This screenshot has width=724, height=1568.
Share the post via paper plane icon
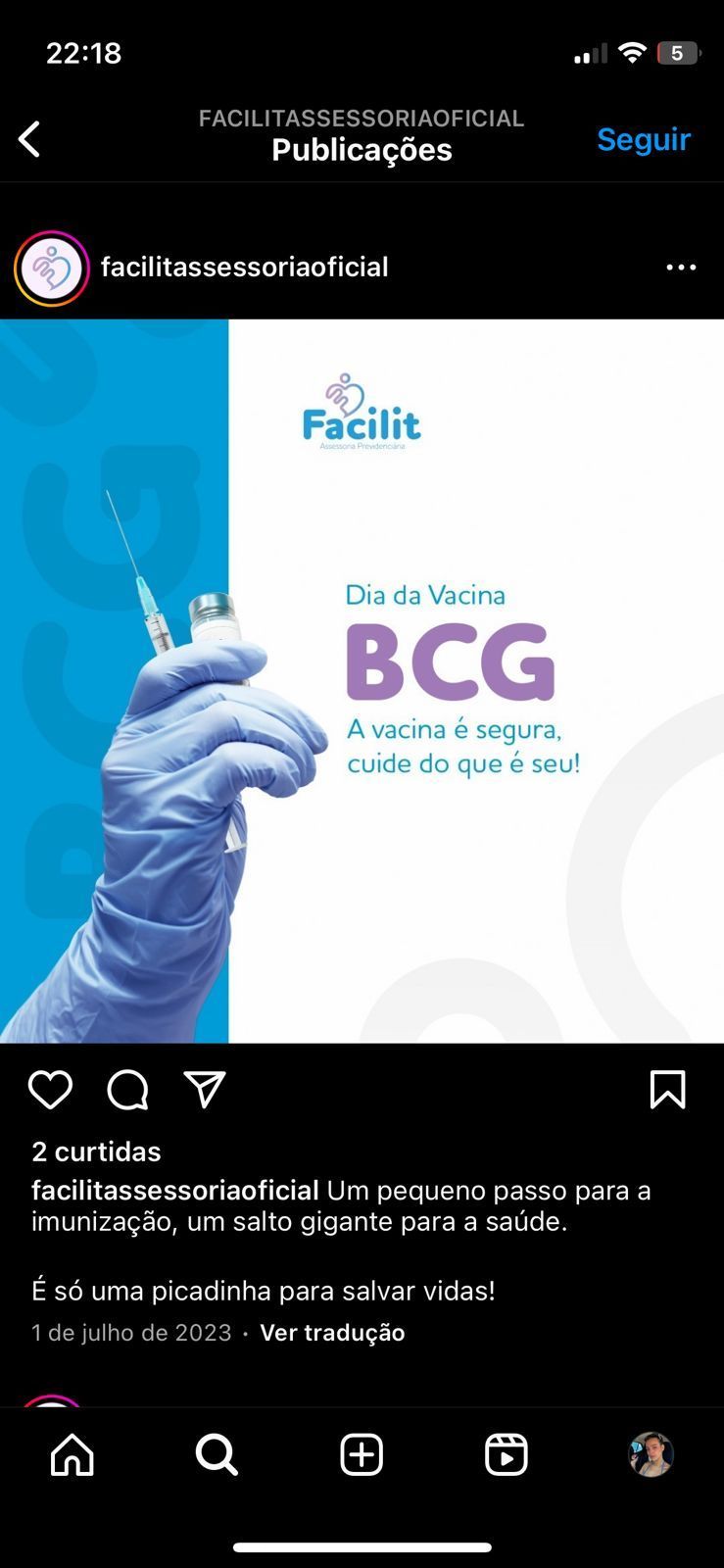tap(205, 1090)
